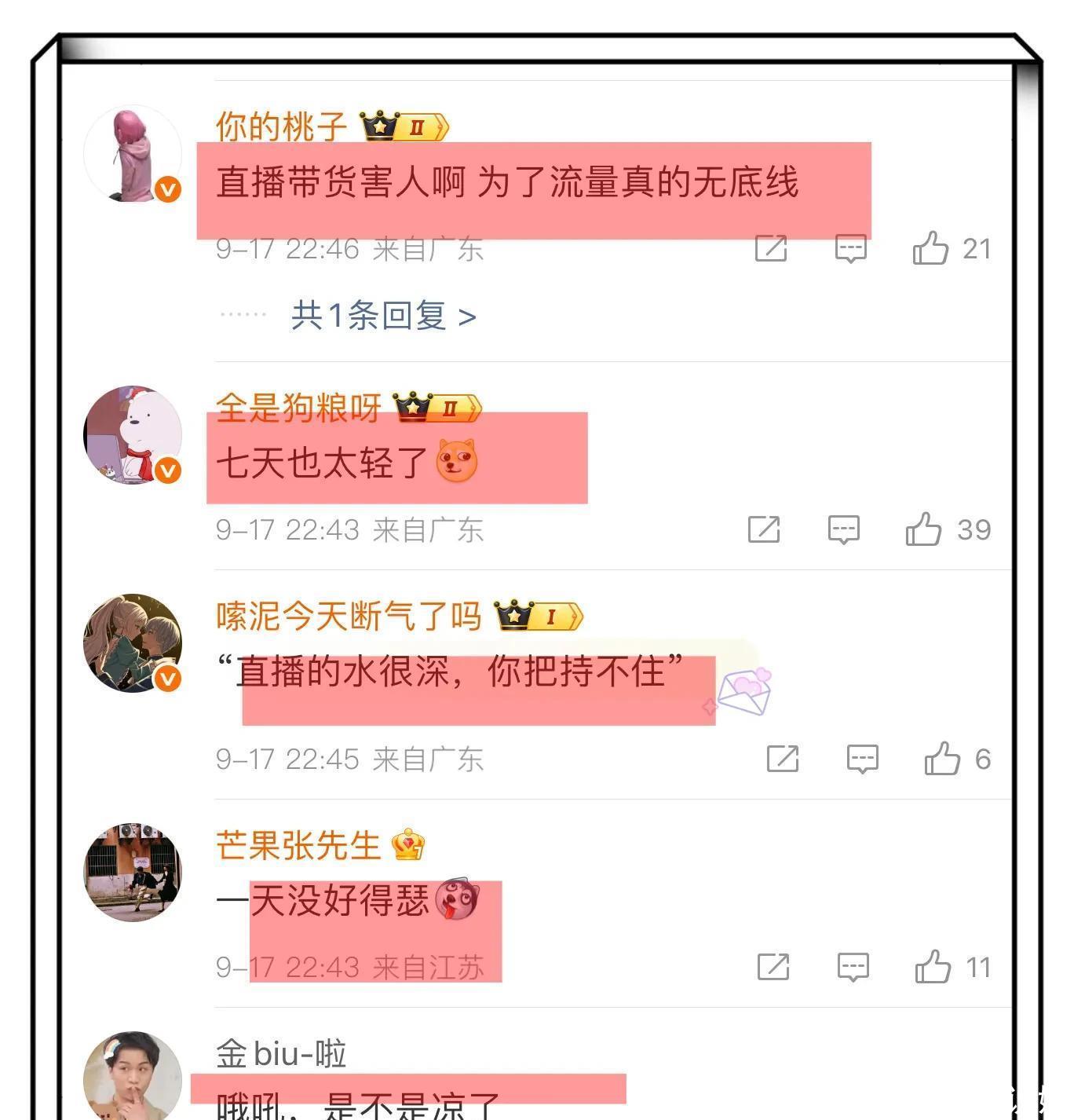Share the comment by 嗦泥今天断气了吗
1074x1120 pixels.
(782, 759)
